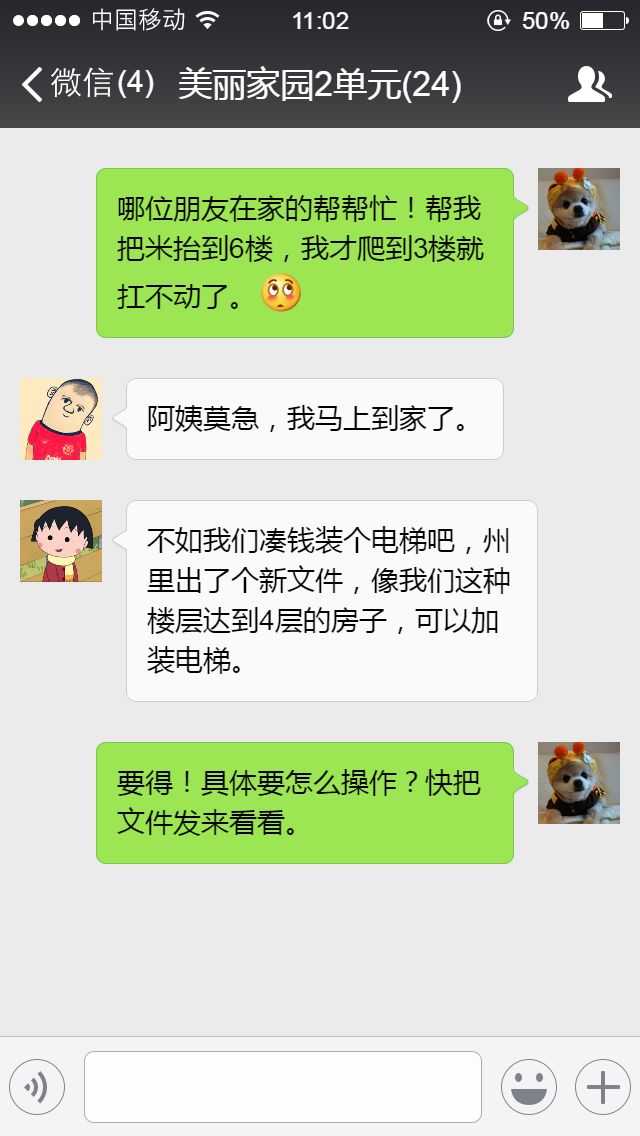Open the emoji sticker panel

point(528,1087)
